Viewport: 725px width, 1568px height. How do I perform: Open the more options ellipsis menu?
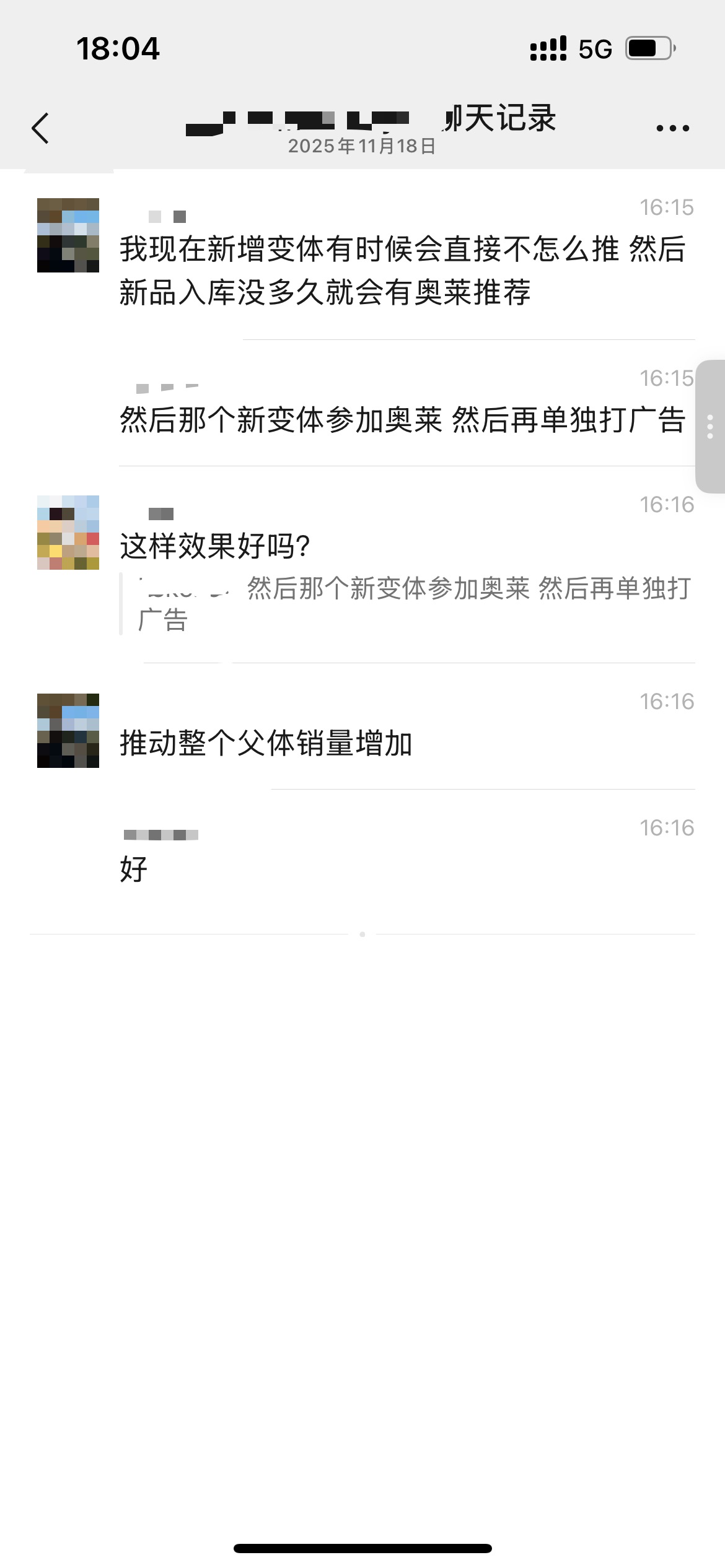click(672, 127)
